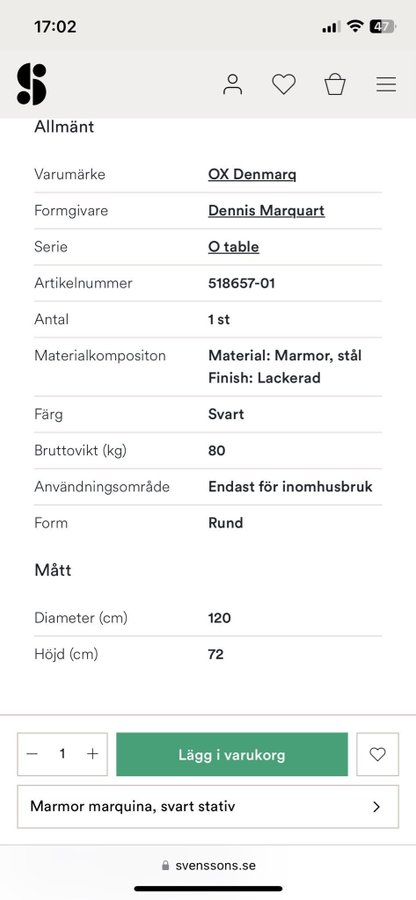Increase quantity with the plus button
Image resolution: width=416 pixels, height=900 pixels.
(92, 754)
